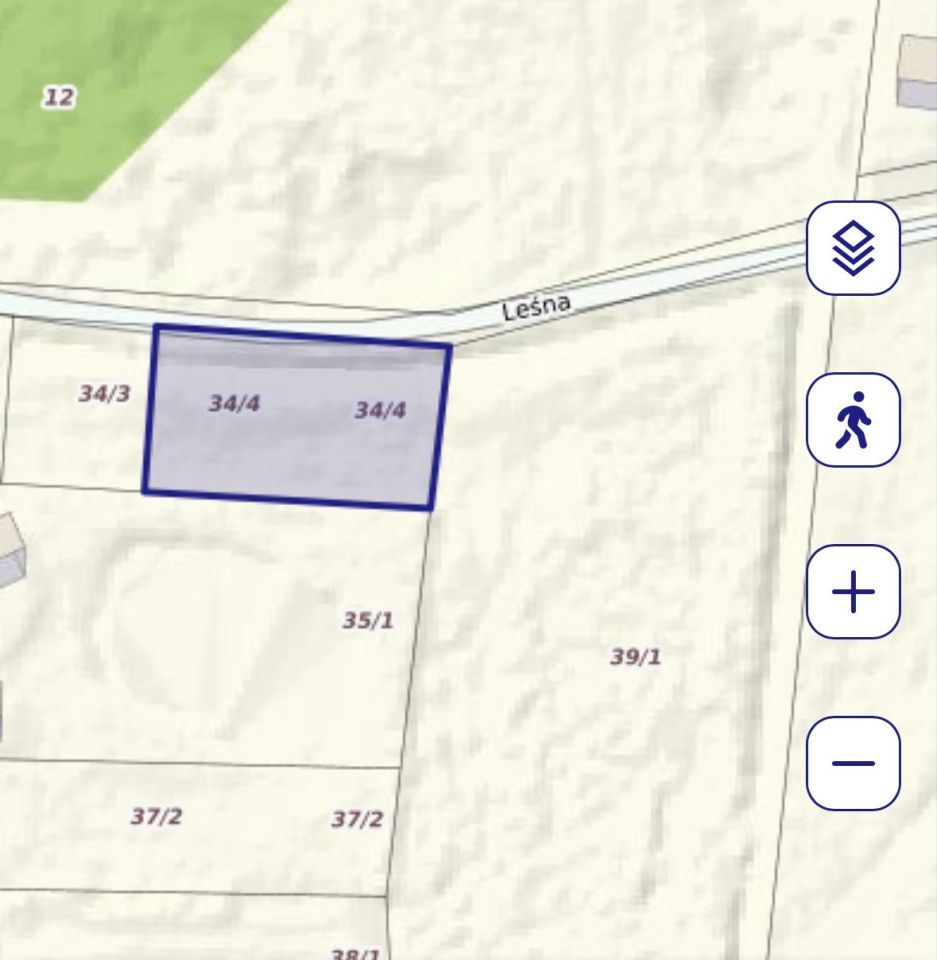Zoom in on the map
Image resolution: width=937 pixels, height=960 pixels.
tap(853, 592)
